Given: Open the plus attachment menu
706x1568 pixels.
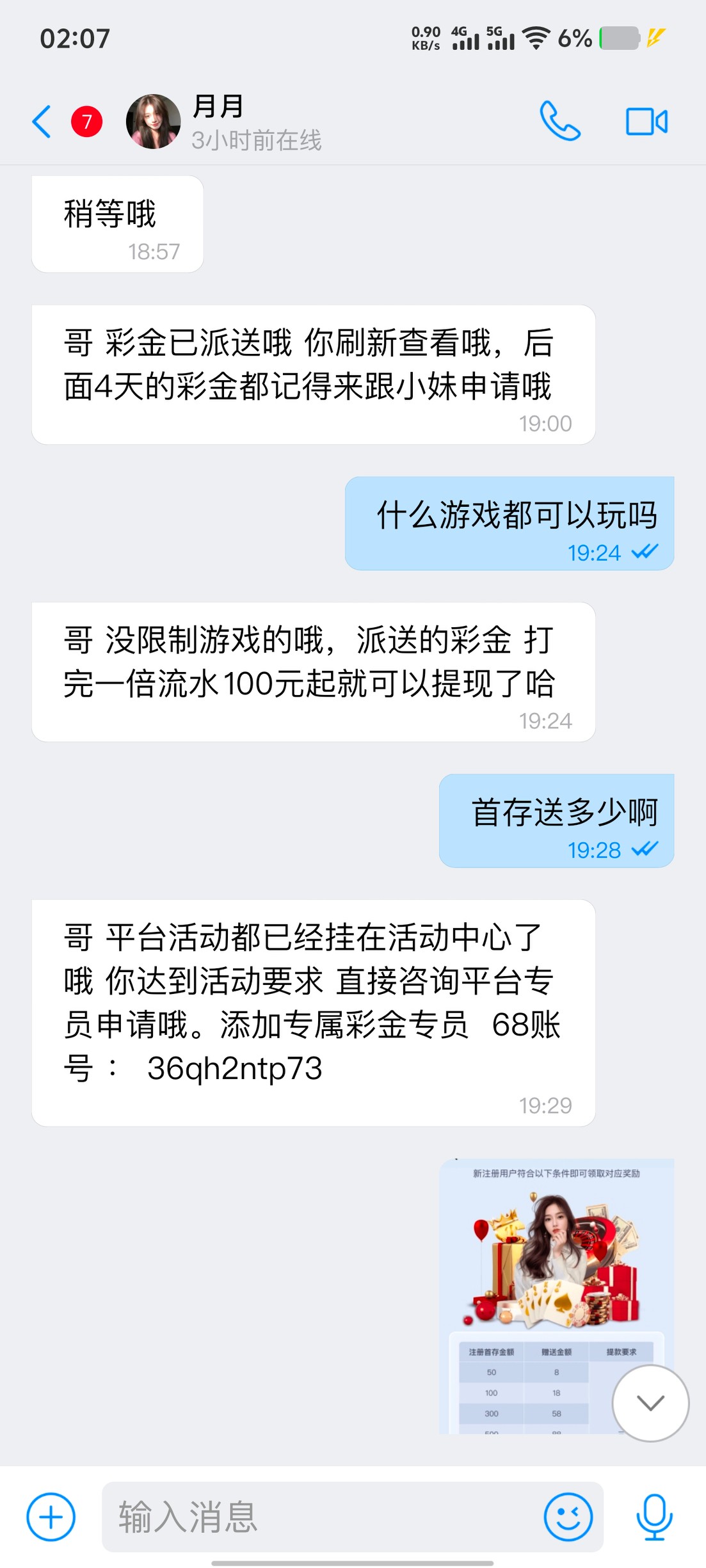Looking at the screenshot, I should coord(51,1517).
